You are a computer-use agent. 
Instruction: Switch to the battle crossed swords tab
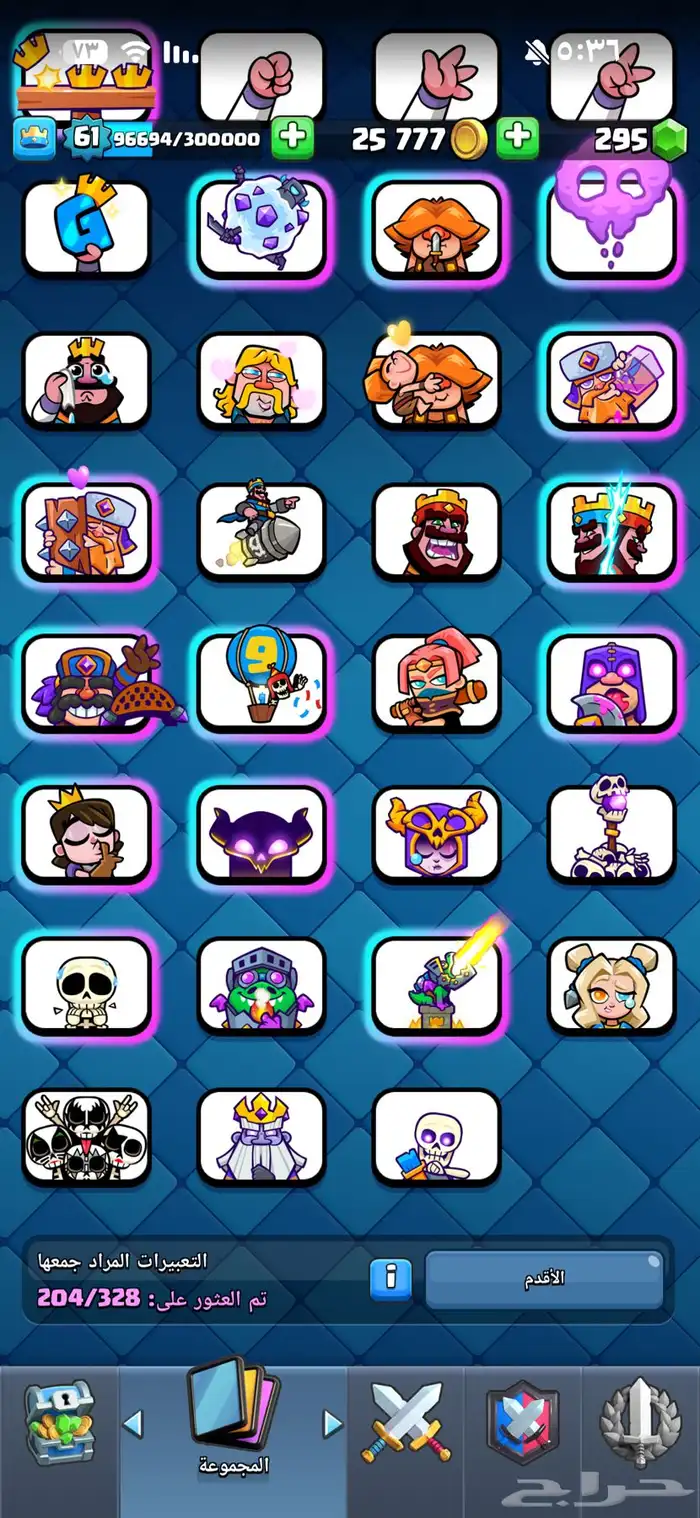[x=406, y=1420]
